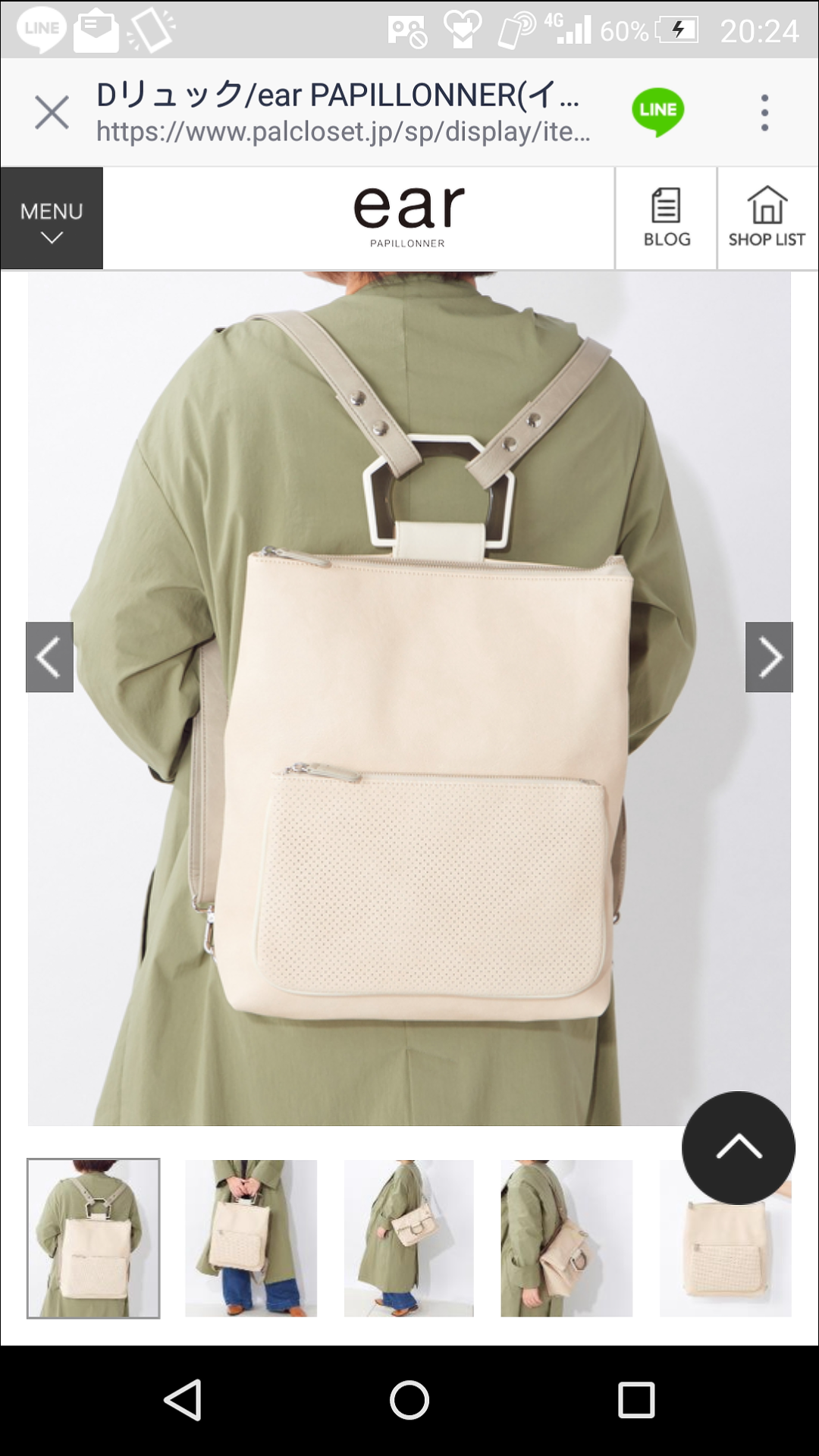
Task: Go to the ear PAPILLONNER home logo
Action: [409, 216]
